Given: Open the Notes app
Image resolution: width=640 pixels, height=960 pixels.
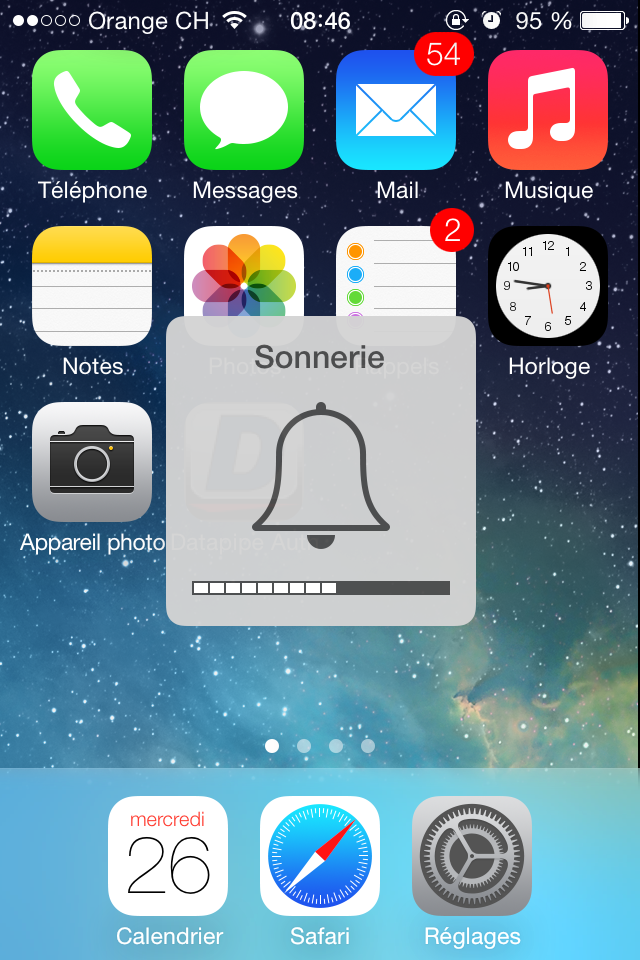Looking at the screenshot, I should pyautogui.click(x=92, y=286).
